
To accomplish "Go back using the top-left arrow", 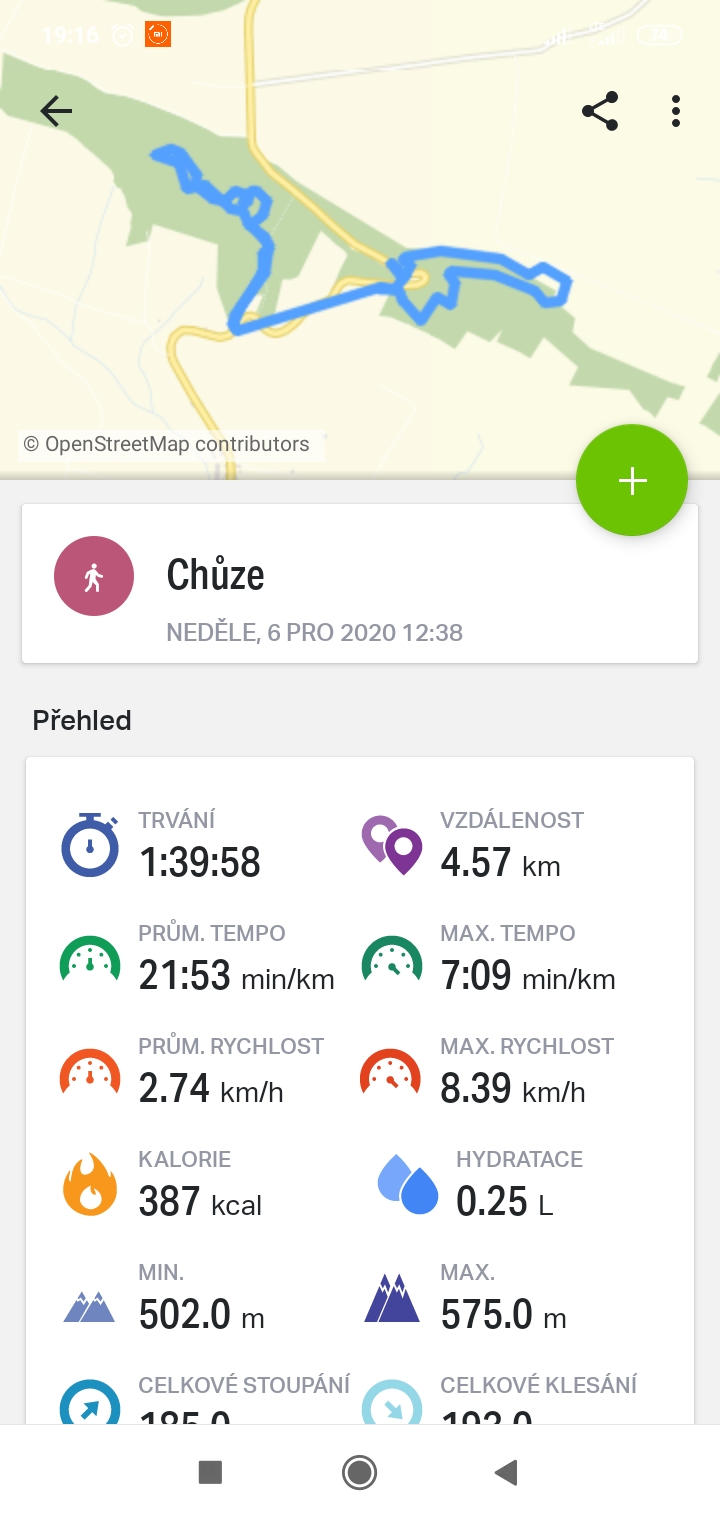I will pyautogui.click(x=56, y=111).
